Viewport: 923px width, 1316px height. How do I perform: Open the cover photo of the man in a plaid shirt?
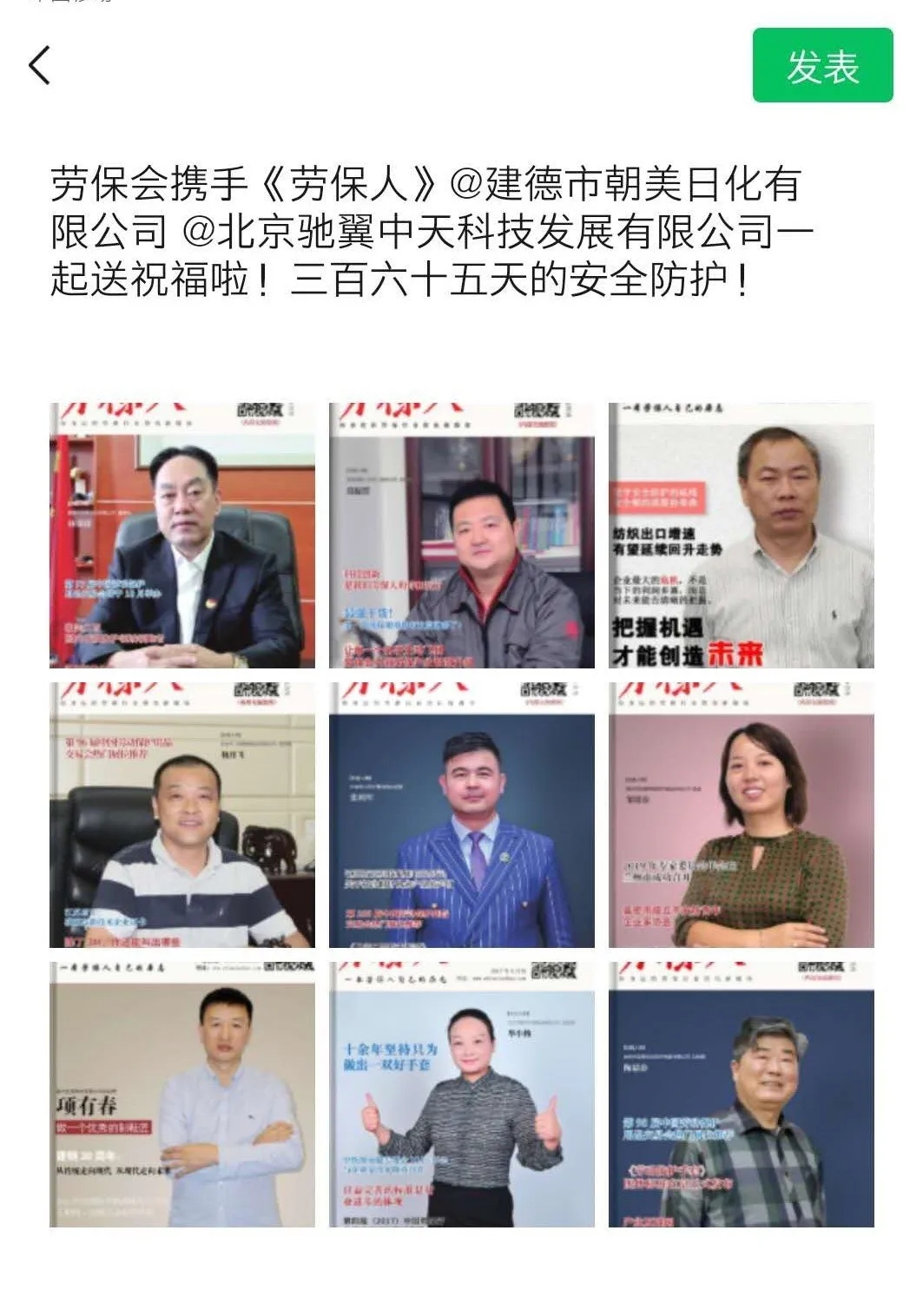click(741, 1094)
